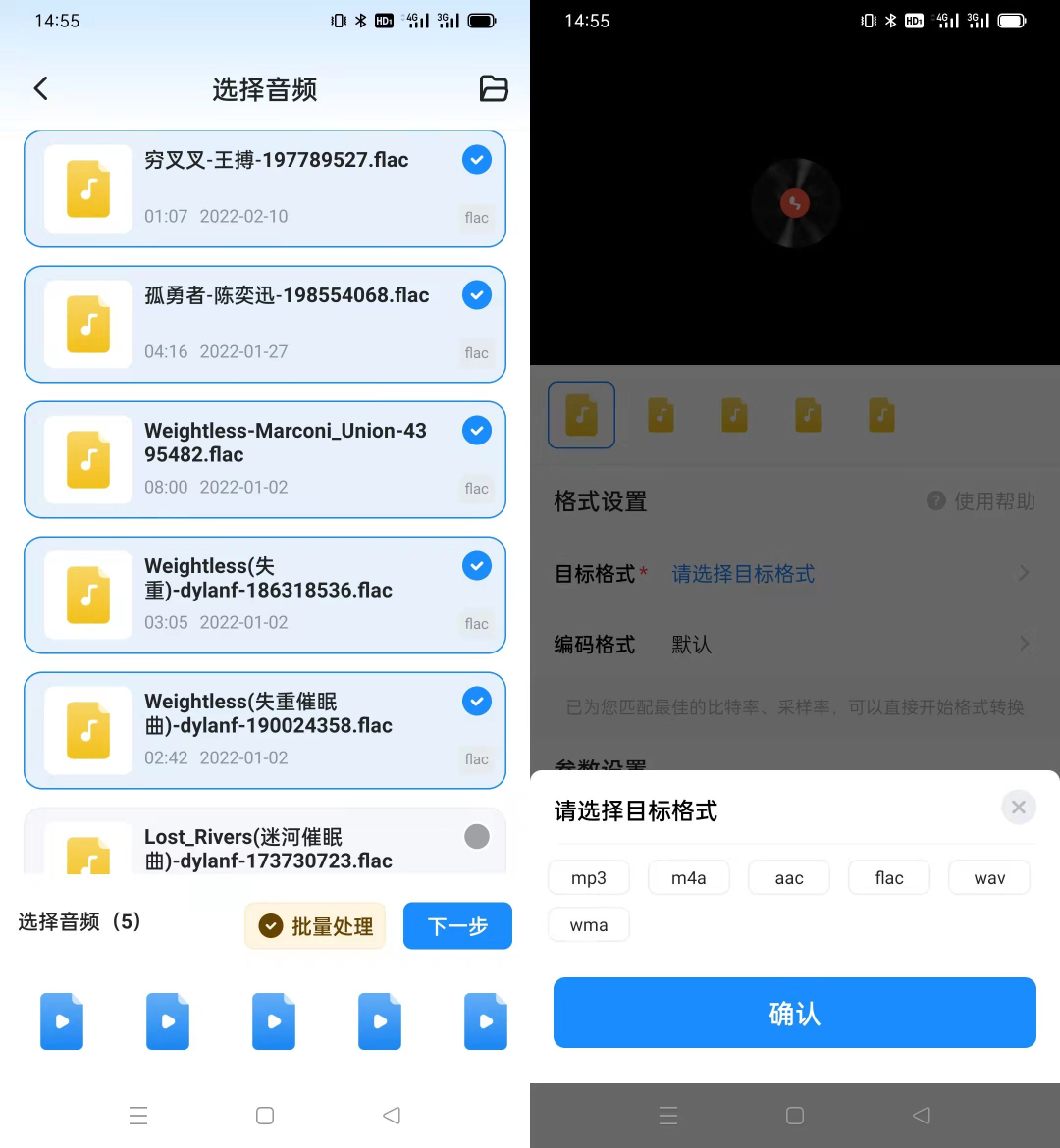Click the spinning vinyl record preview
This screenshot has height=1148, width=1060.
795,203
